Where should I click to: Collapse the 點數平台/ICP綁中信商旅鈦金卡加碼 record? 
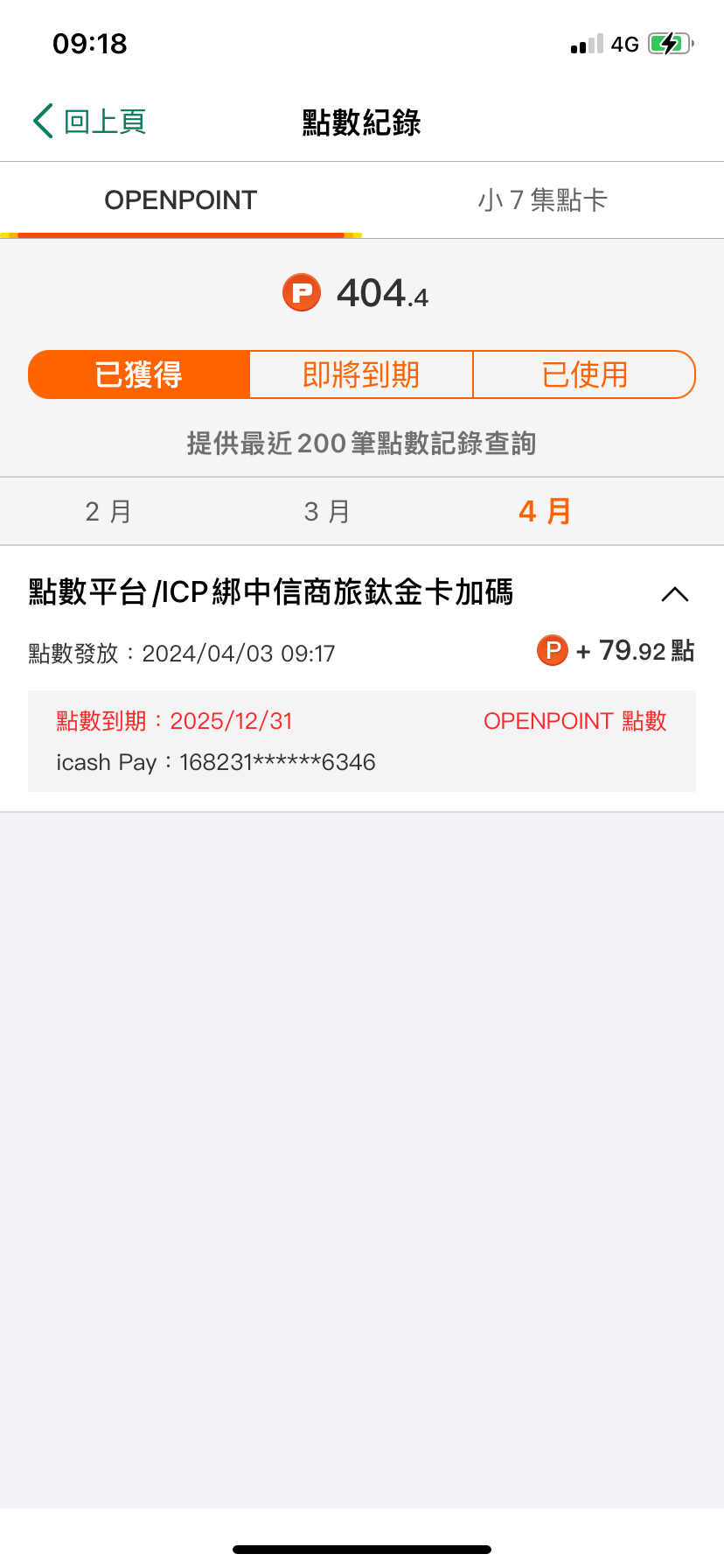675,594
